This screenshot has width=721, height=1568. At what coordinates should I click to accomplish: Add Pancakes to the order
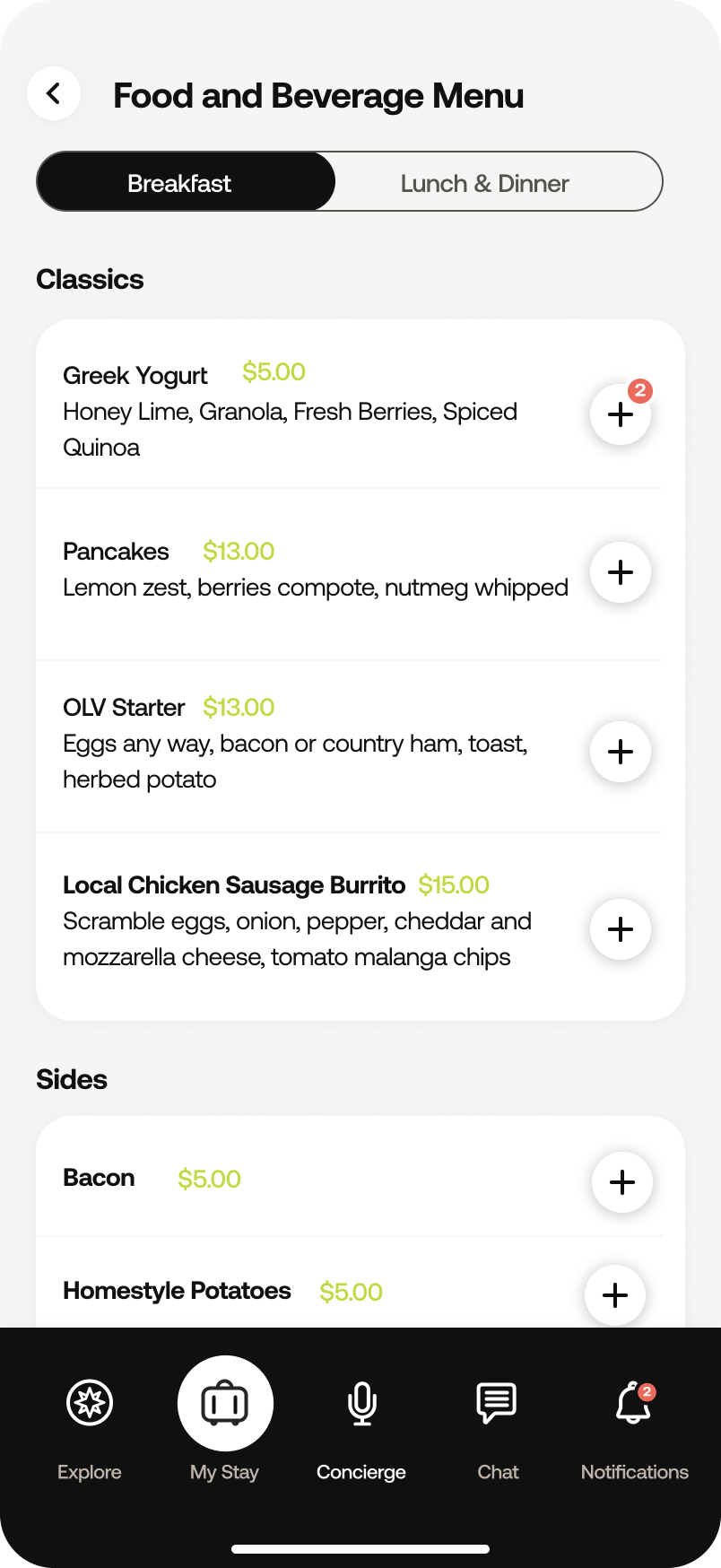point(620,572)
